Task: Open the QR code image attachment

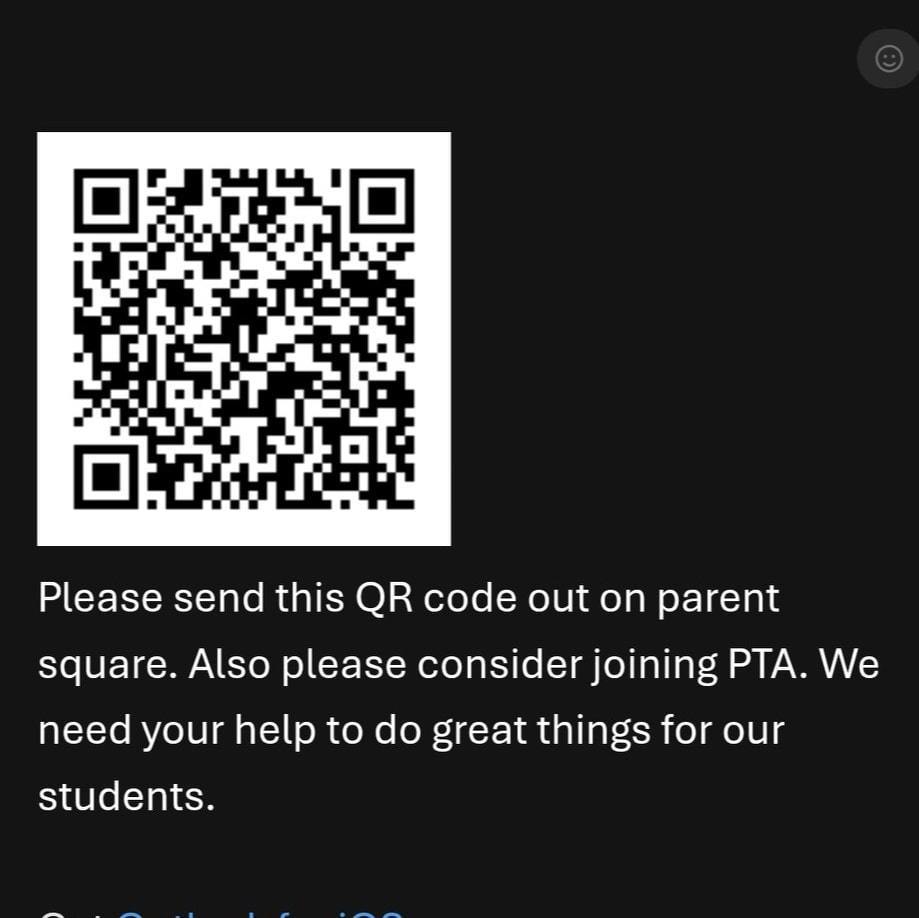Action: pos(244,339)
